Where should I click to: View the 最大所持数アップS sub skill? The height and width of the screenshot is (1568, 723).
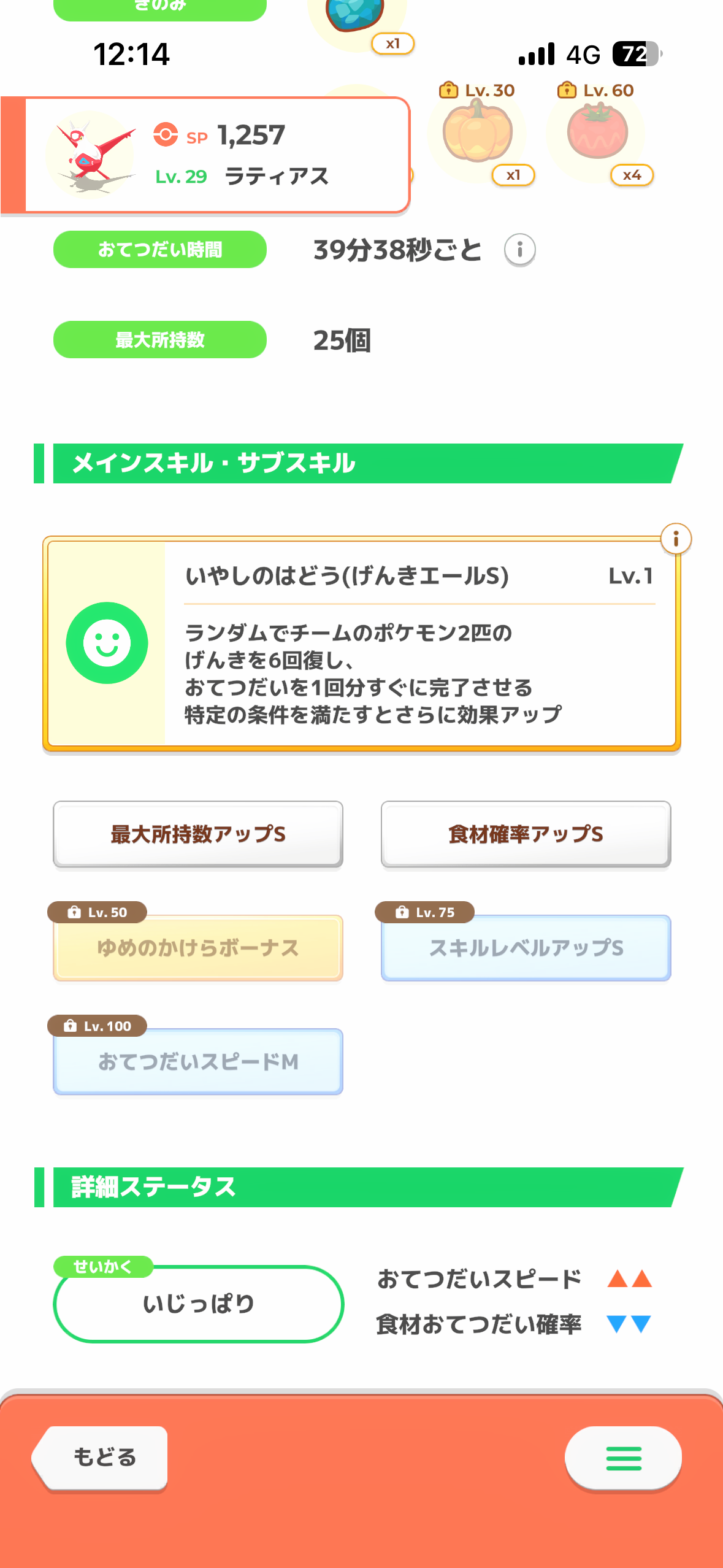pyautogui.click(x=198, y=834)
